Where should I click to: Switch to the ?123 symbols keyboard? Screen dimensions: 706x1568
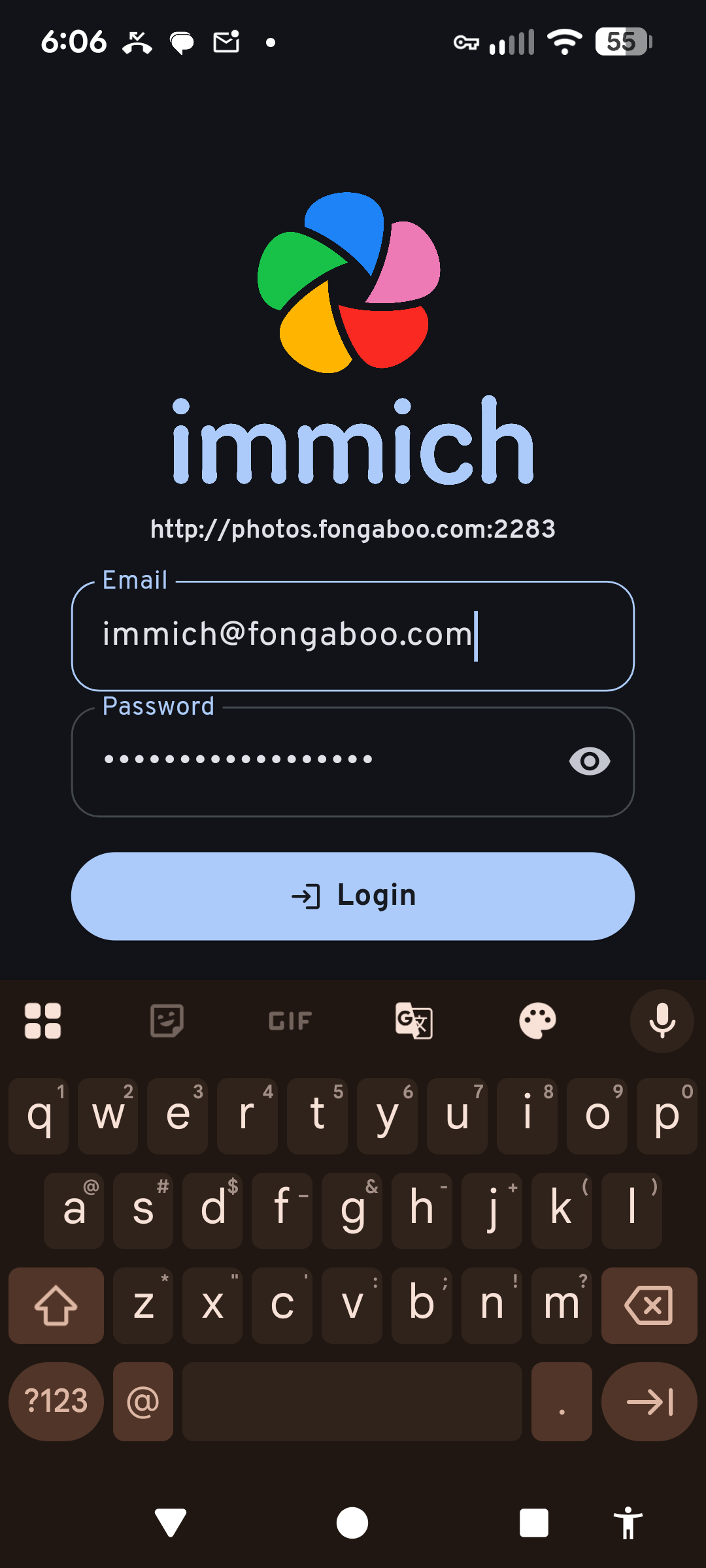pos(56,1401)
